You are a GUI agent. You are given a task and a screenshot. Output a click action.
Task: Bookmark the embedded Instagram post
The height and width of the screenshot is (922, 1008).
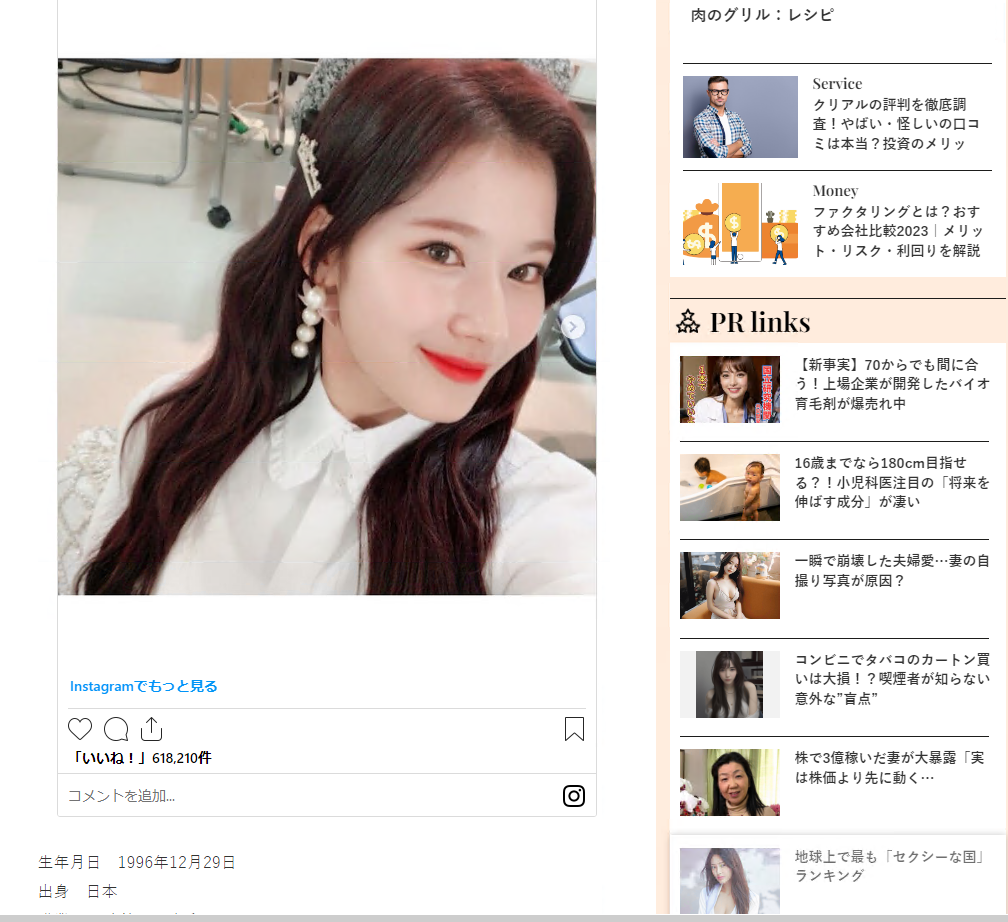point(574,729)
